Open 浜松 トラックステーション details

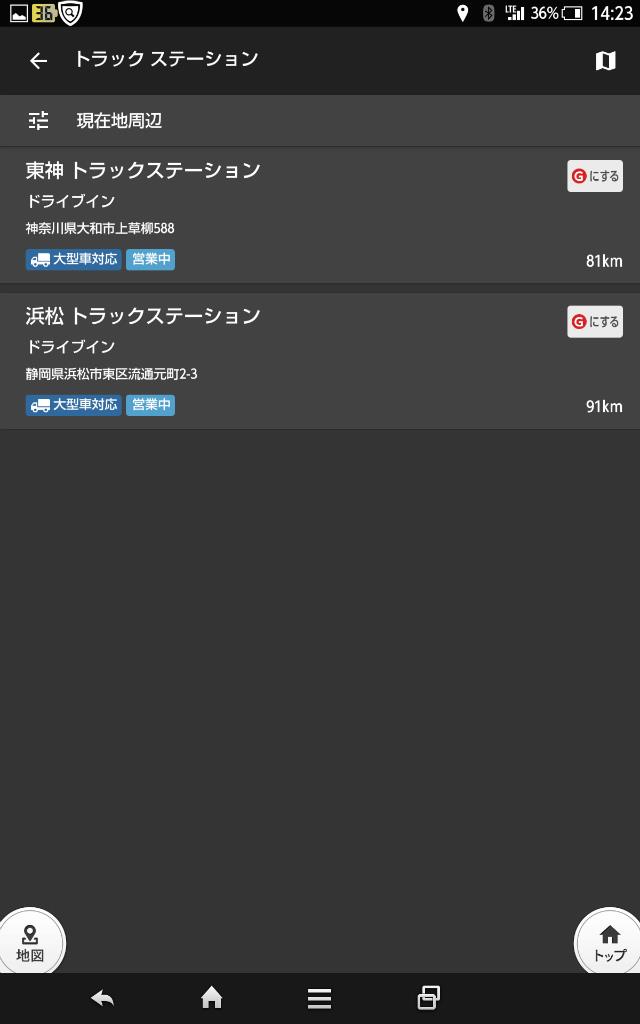[280, 360]
